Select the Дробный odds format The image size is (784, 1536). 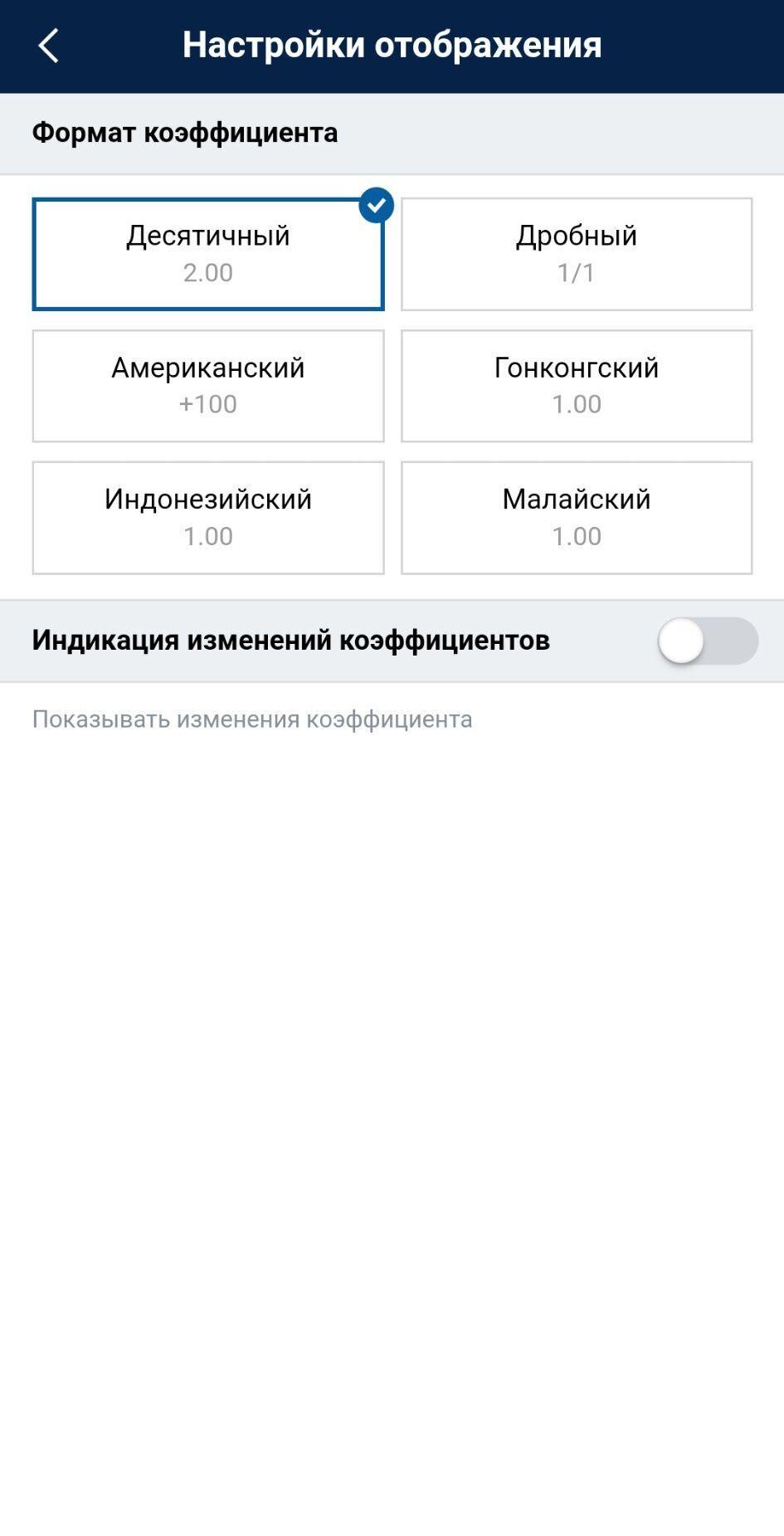pyautogui.click(x=576, y=253)
